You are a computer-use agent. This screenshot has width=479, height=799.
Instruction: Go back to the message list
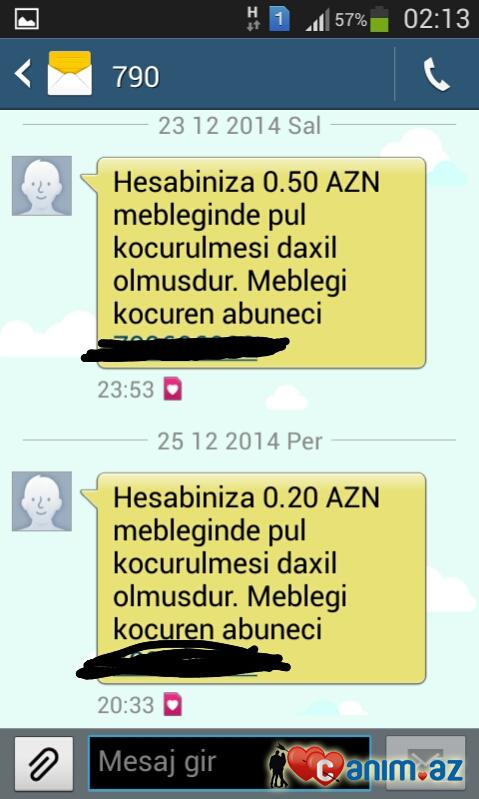coord(22,74)
